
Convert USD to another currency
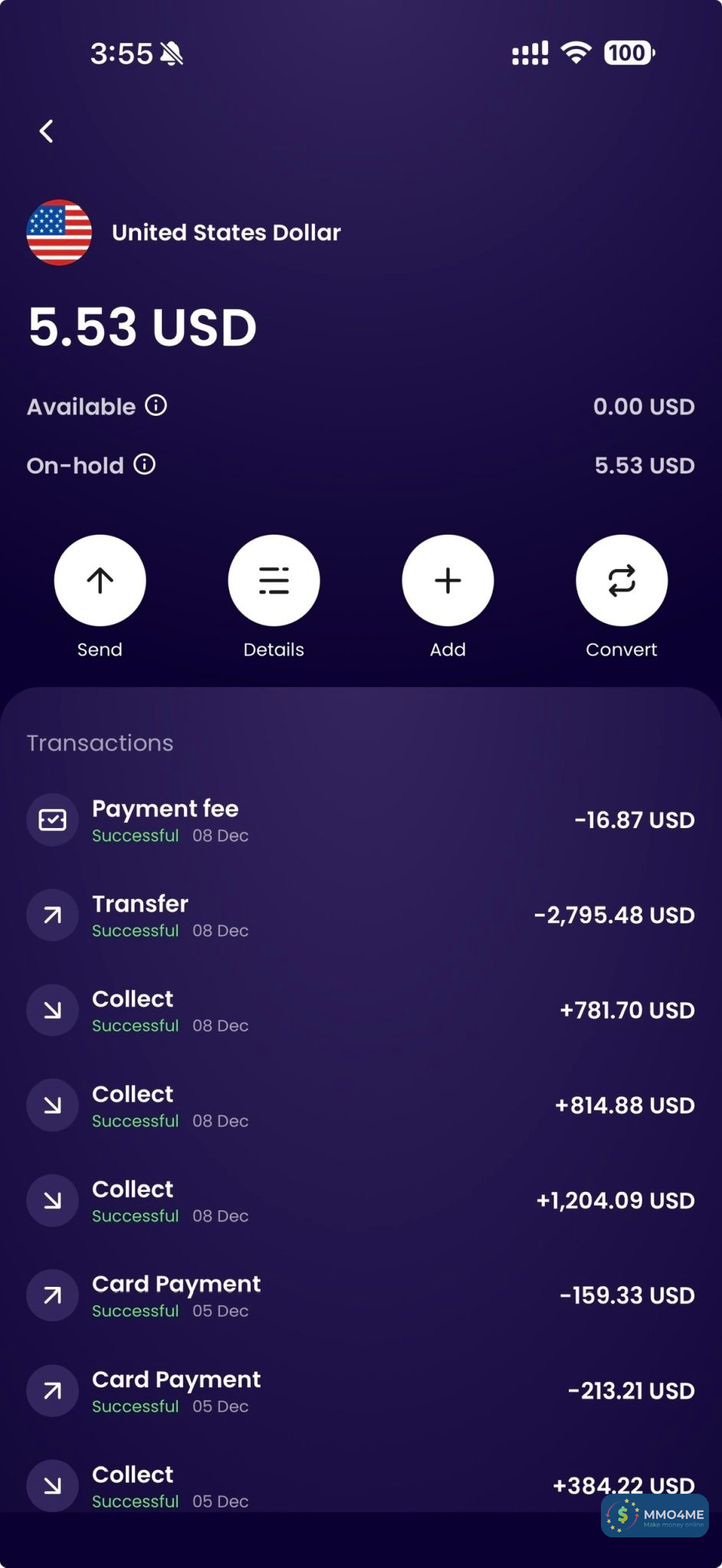[622, 581]
